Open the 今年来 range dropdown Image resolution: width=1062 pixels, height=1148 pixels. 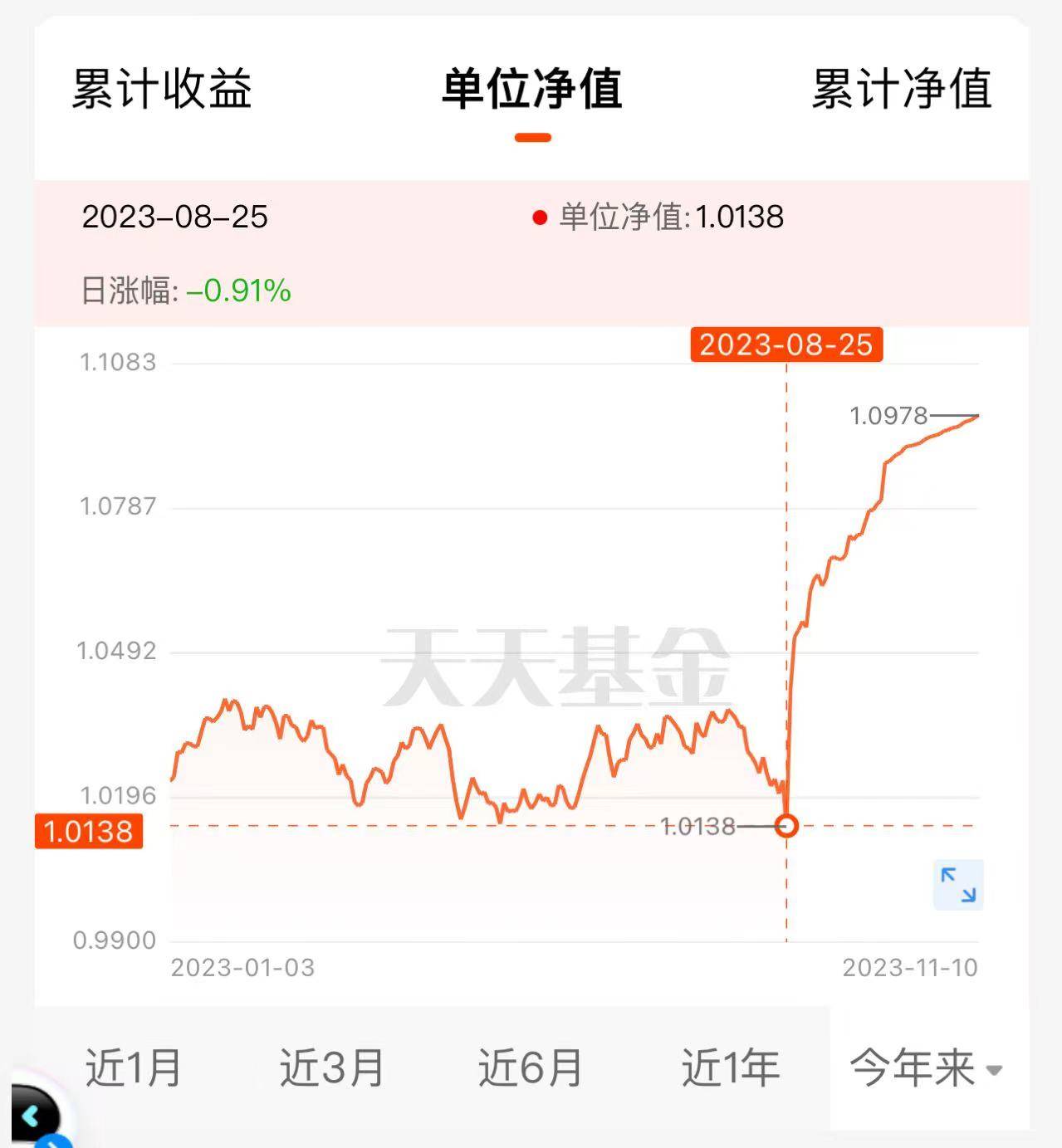(x=926, y=1067)
